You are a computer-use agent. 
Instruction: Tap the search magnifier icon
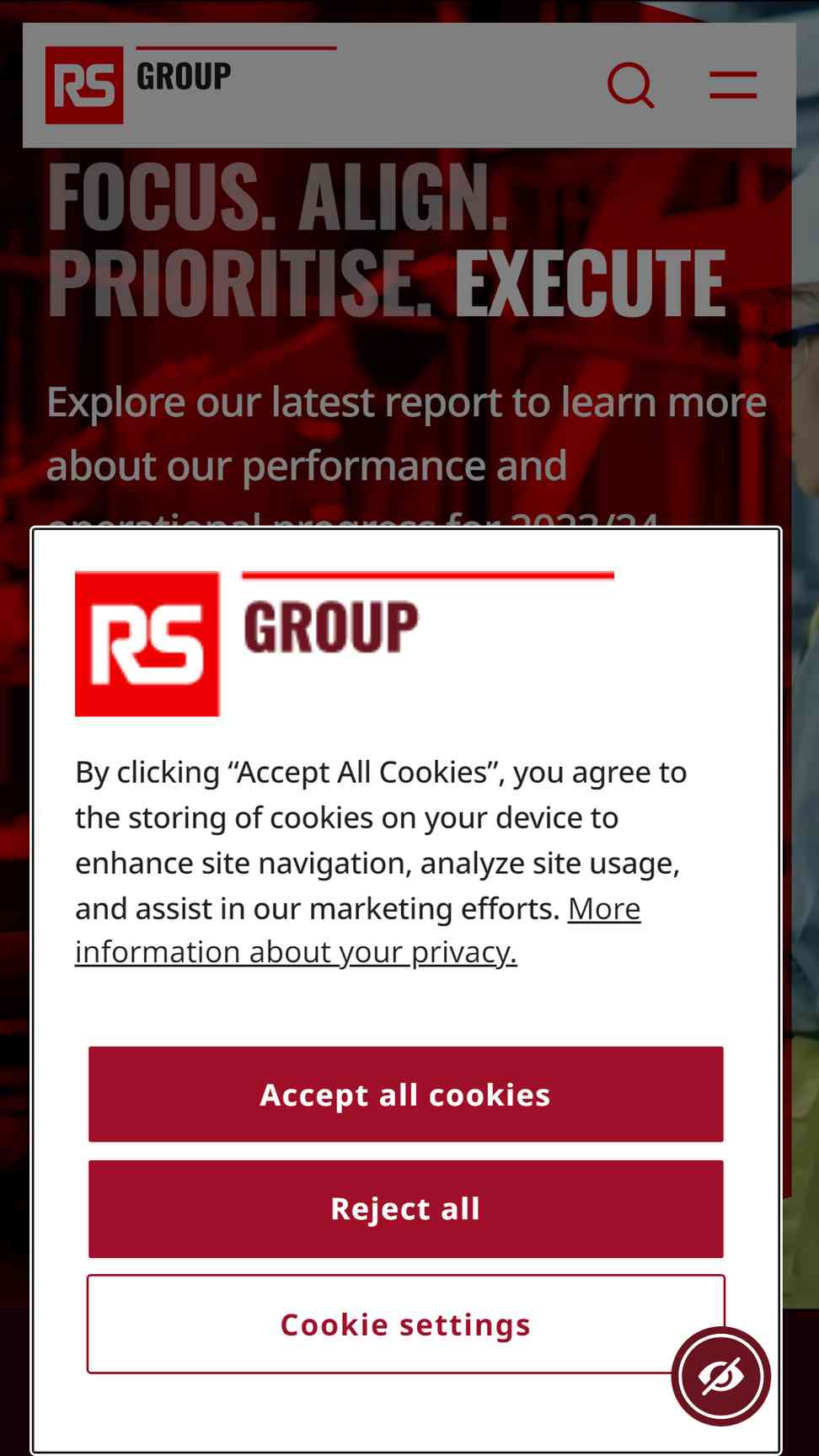pos(631,85)
